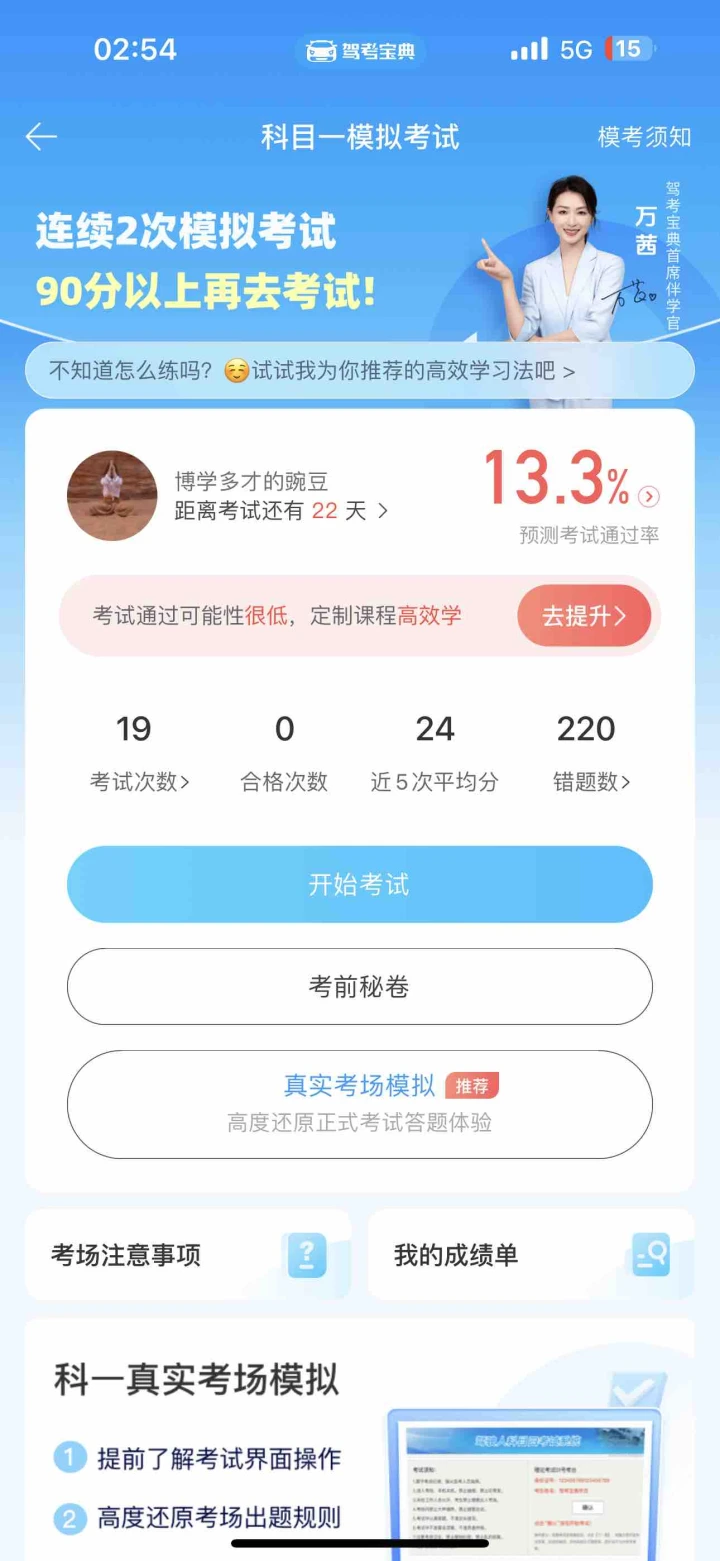720x1561 pixels.
Task: View 我的成绩单 score report
Action: click(530, 1255)
